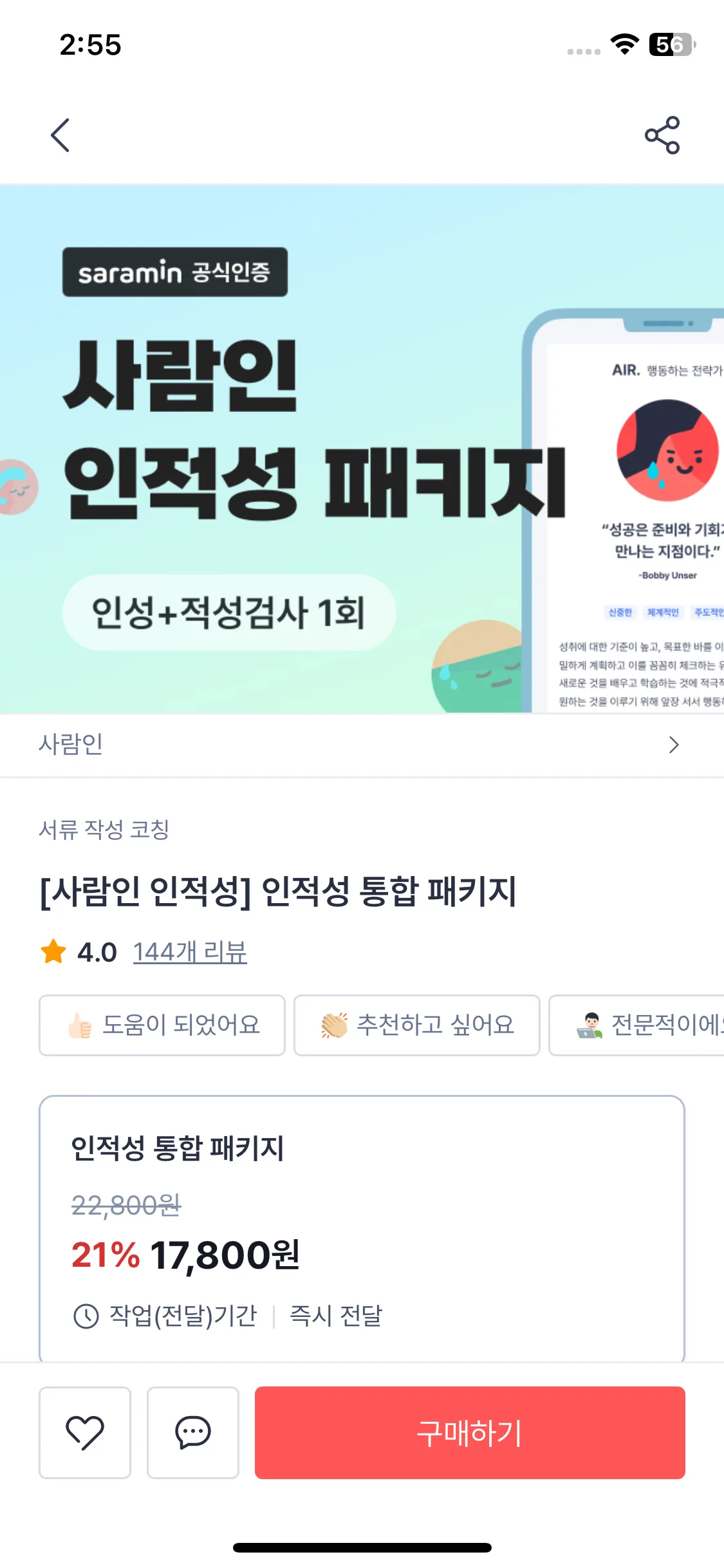Select the 전문적이에요 chip

pos(637,1025)
